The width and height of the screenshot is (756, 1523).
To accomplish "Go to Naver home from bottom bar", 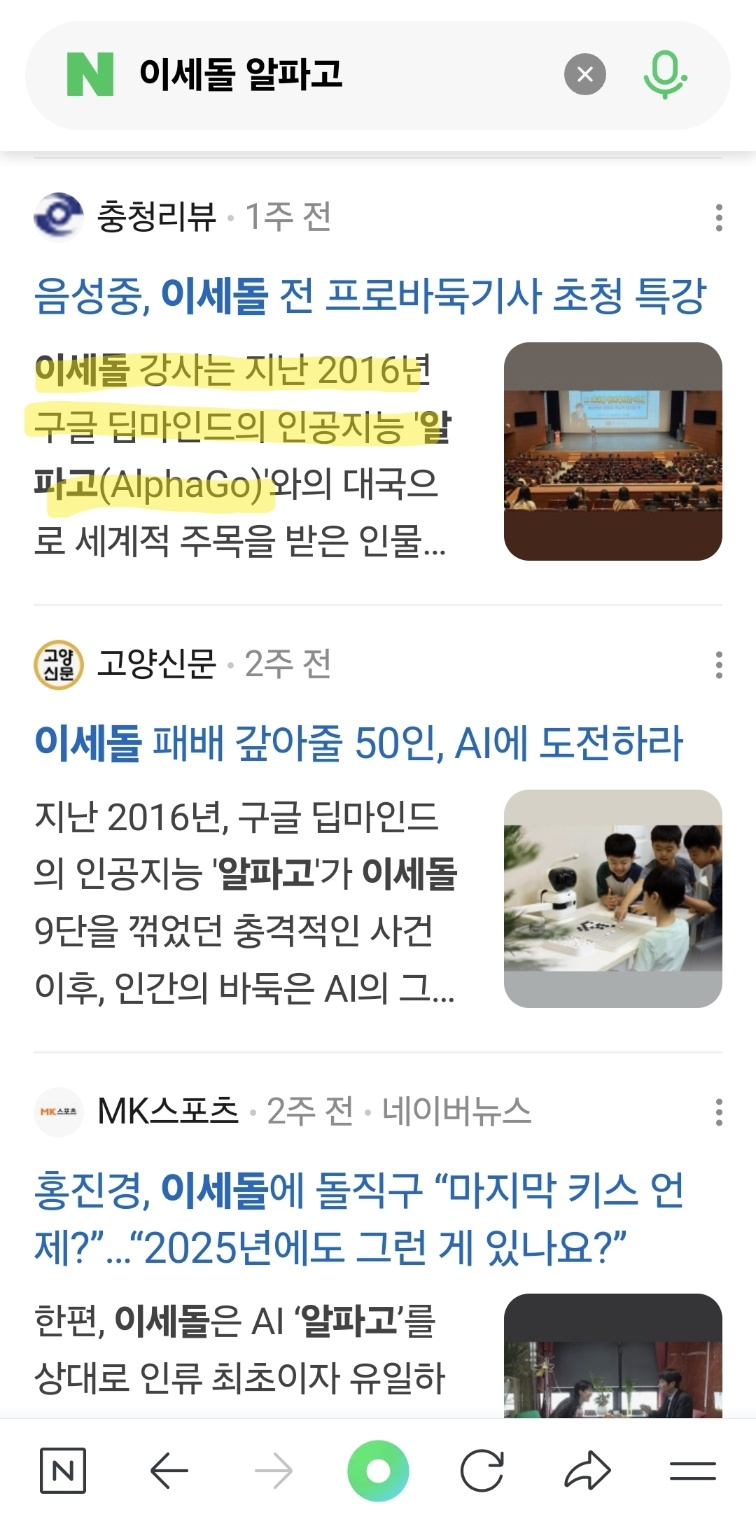I will pos(63,1471).
